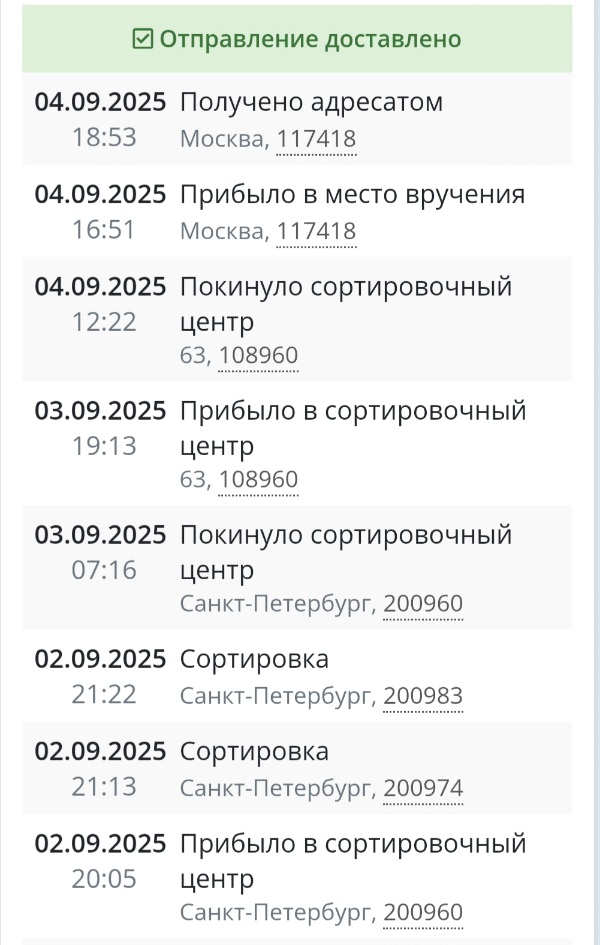Open index 200960 in the 07:16 entry
The height and width of the screenshot is (945, 600).
coord(423,604)
